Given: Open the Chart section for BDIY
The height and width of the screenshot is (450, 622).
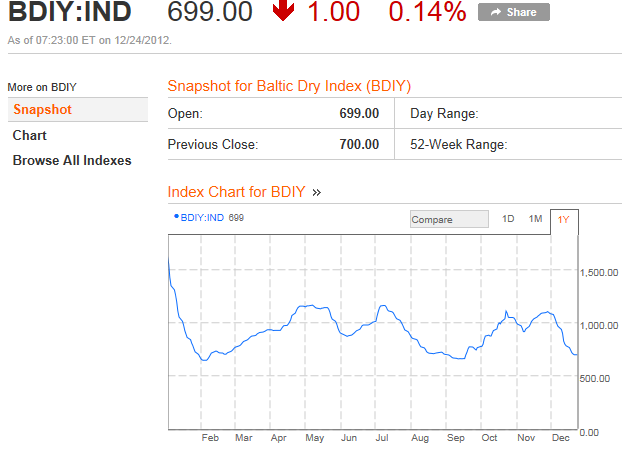Looking at the screenshot, I should 30,135.
